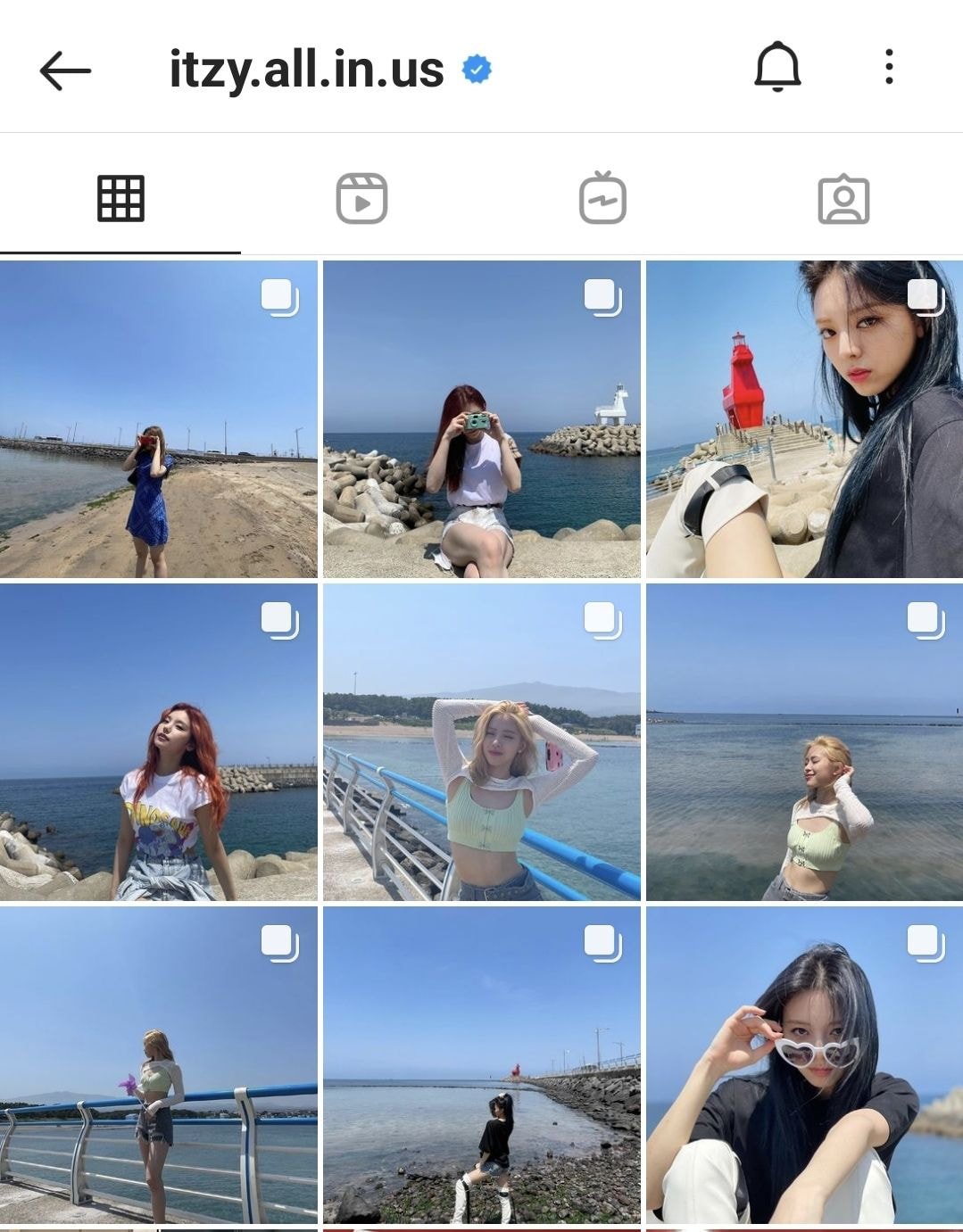Switch to the IGTV videos tab
Viewport: 963px width, 1232px height.
[x=602, y=198]
